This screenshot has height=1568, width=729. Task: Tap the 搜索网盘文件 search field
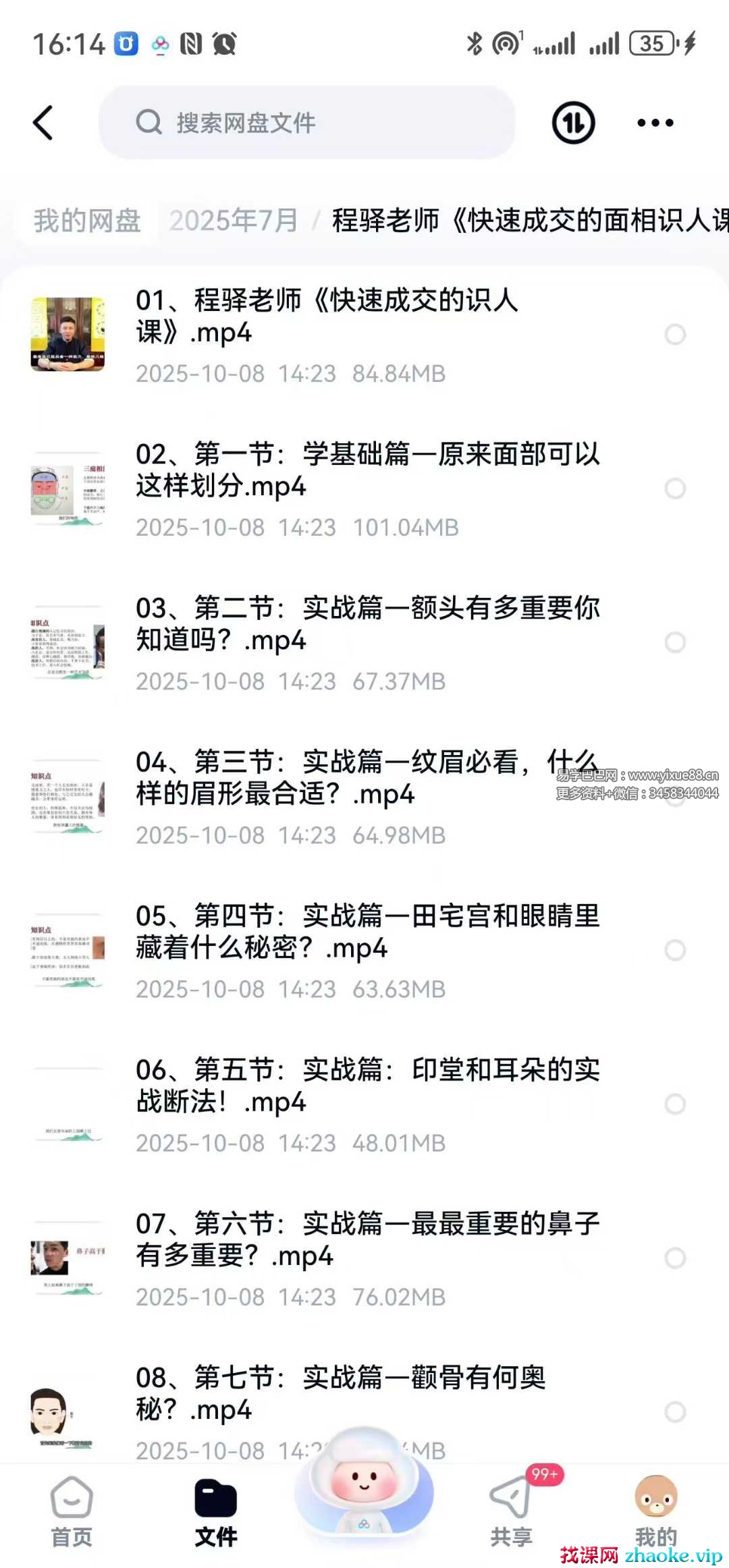pyautogui.click(x=307, y=123)
